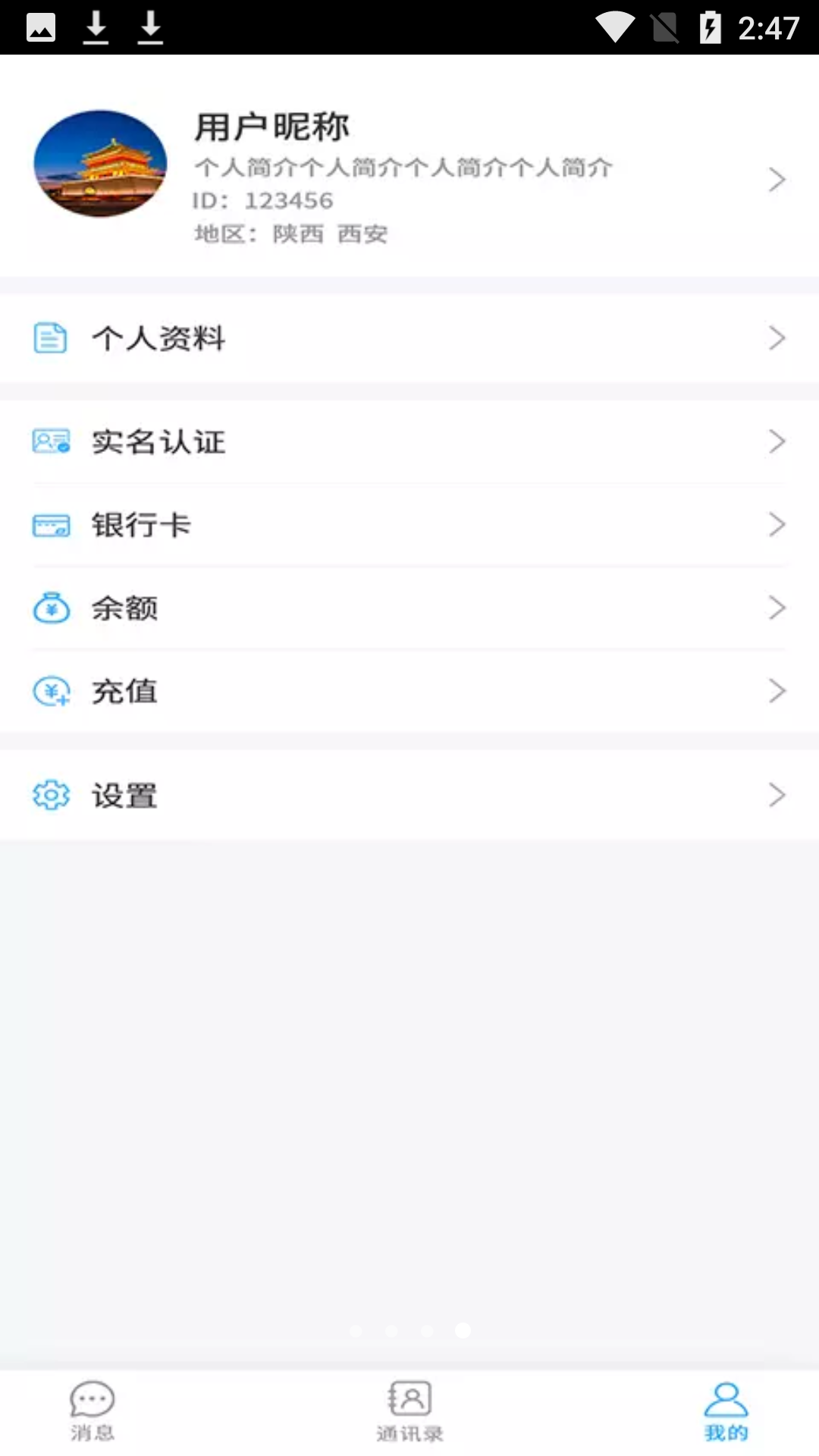
Task: Select the 我的 tab
Action: click(726, 1410)
